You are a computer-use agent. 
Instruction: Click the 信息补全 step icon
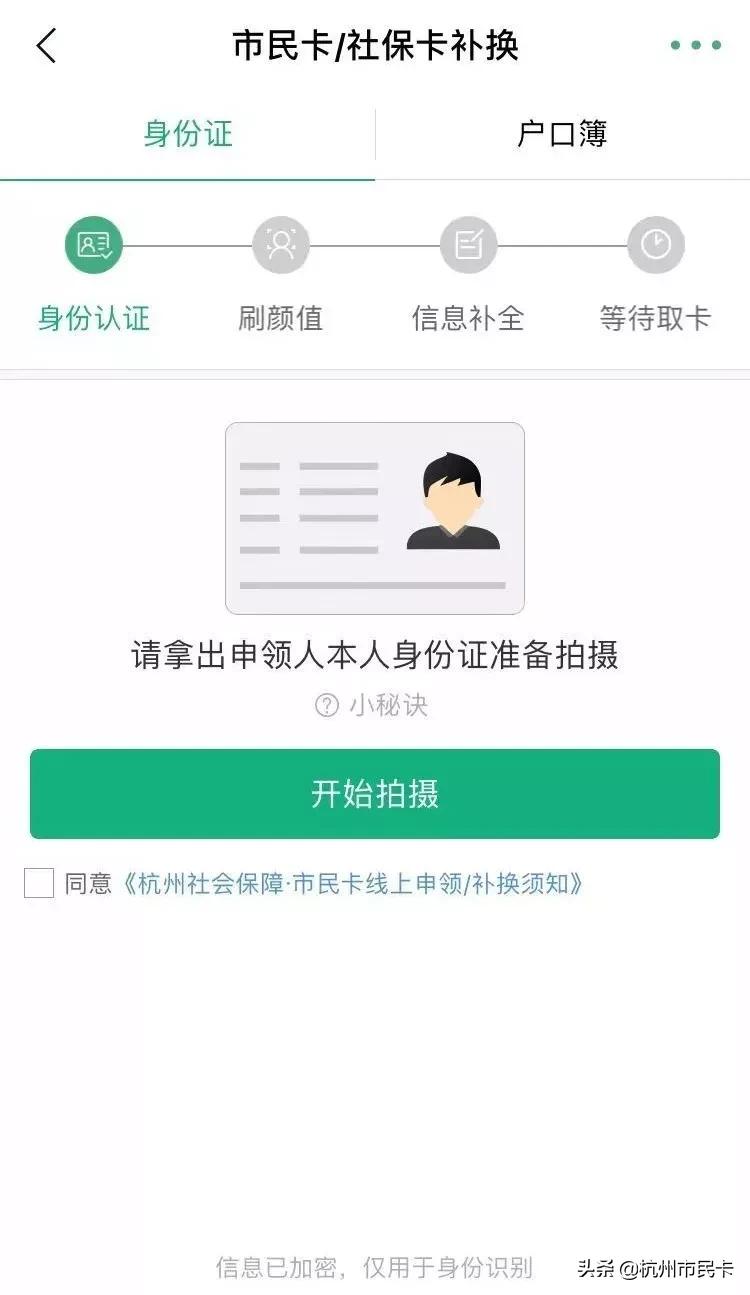(468, 244)
